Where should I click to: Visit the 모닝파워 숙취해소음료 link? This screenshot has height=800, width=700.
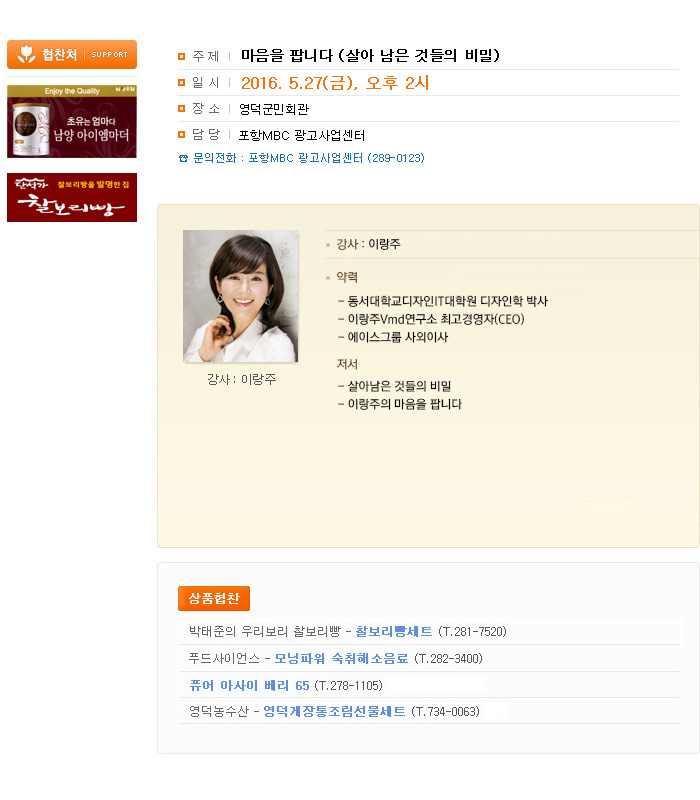341,659
